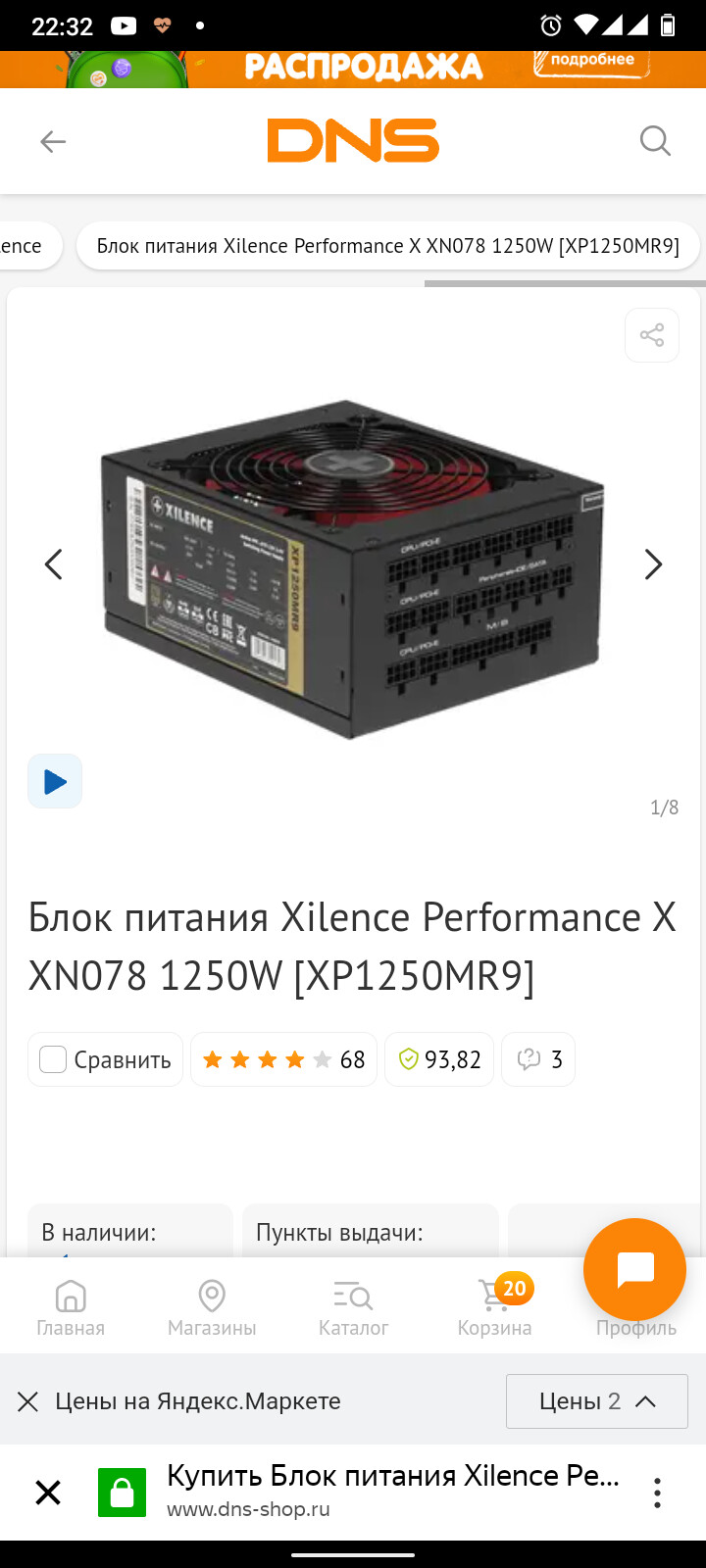Open the Каталог tab

pos(353,1308)
